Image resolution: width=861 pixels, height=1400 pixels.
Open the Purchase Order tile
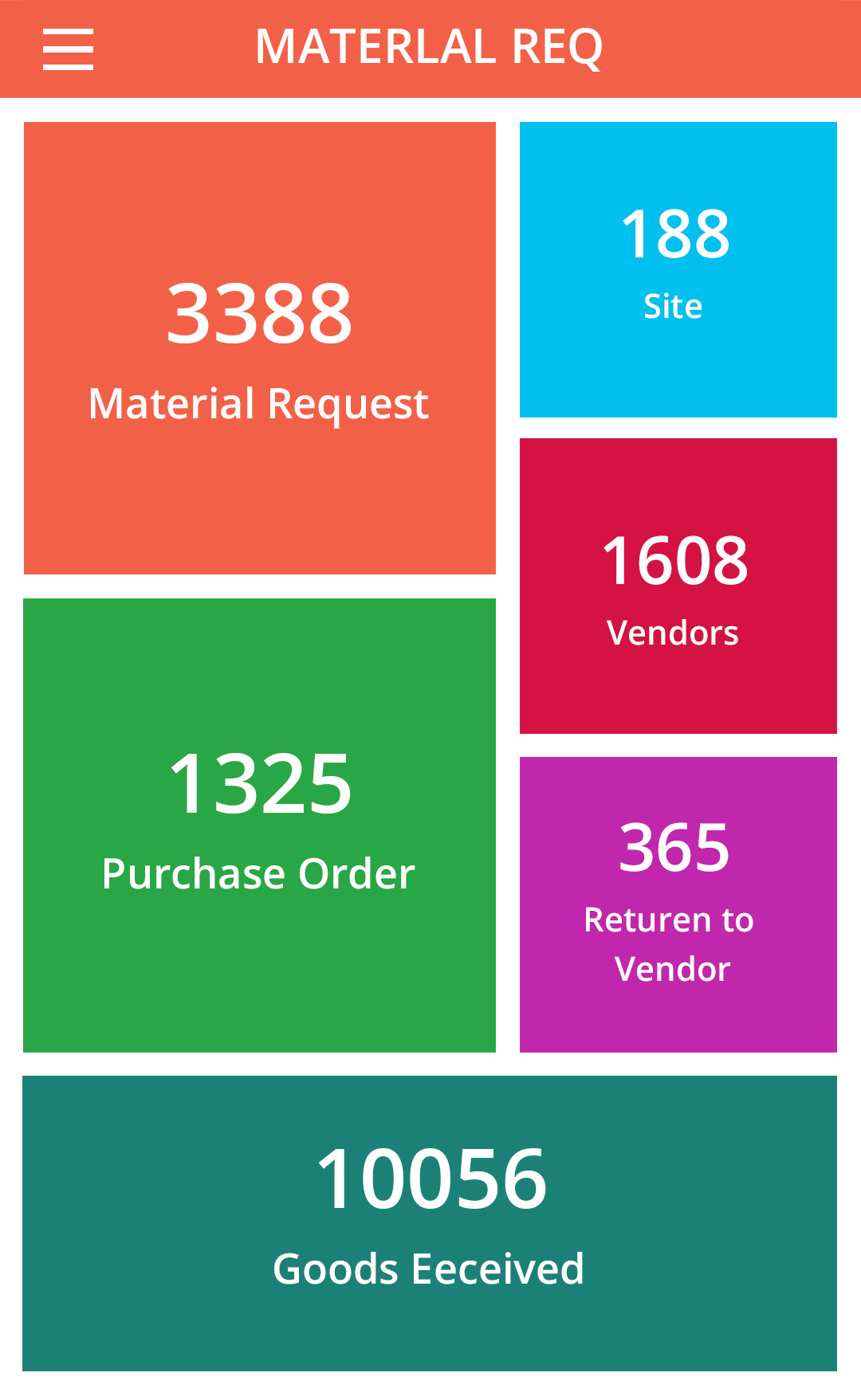(x=260, y=825)
